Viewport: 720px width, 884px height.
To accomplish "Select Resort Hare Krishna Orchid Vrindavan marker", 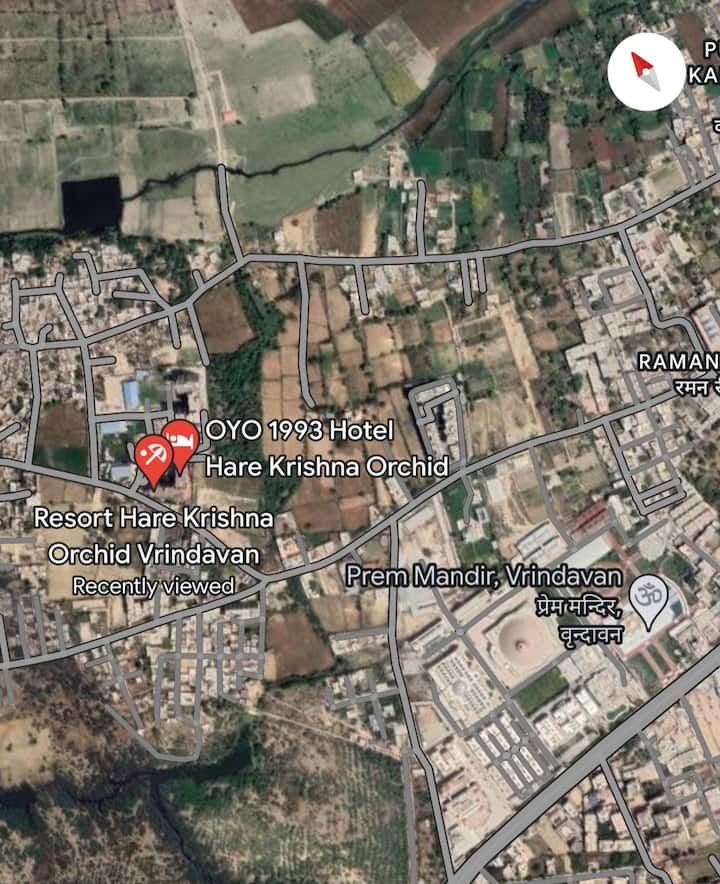I will point(152,458).
